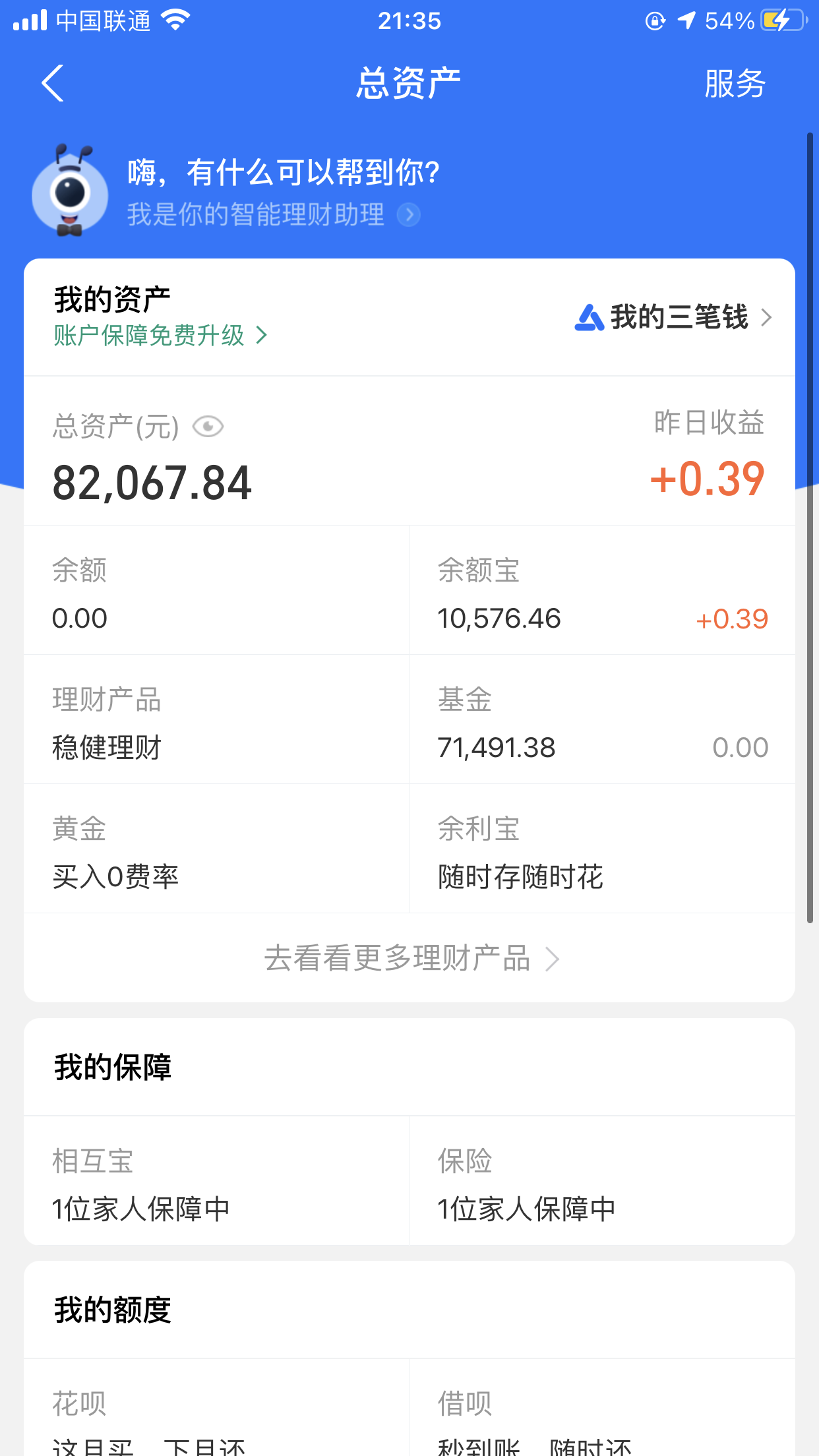The width and height of the screenshot is (819, 1456).
Task: Hide total assets with the eye icon
Action: (x=208, y=427)
